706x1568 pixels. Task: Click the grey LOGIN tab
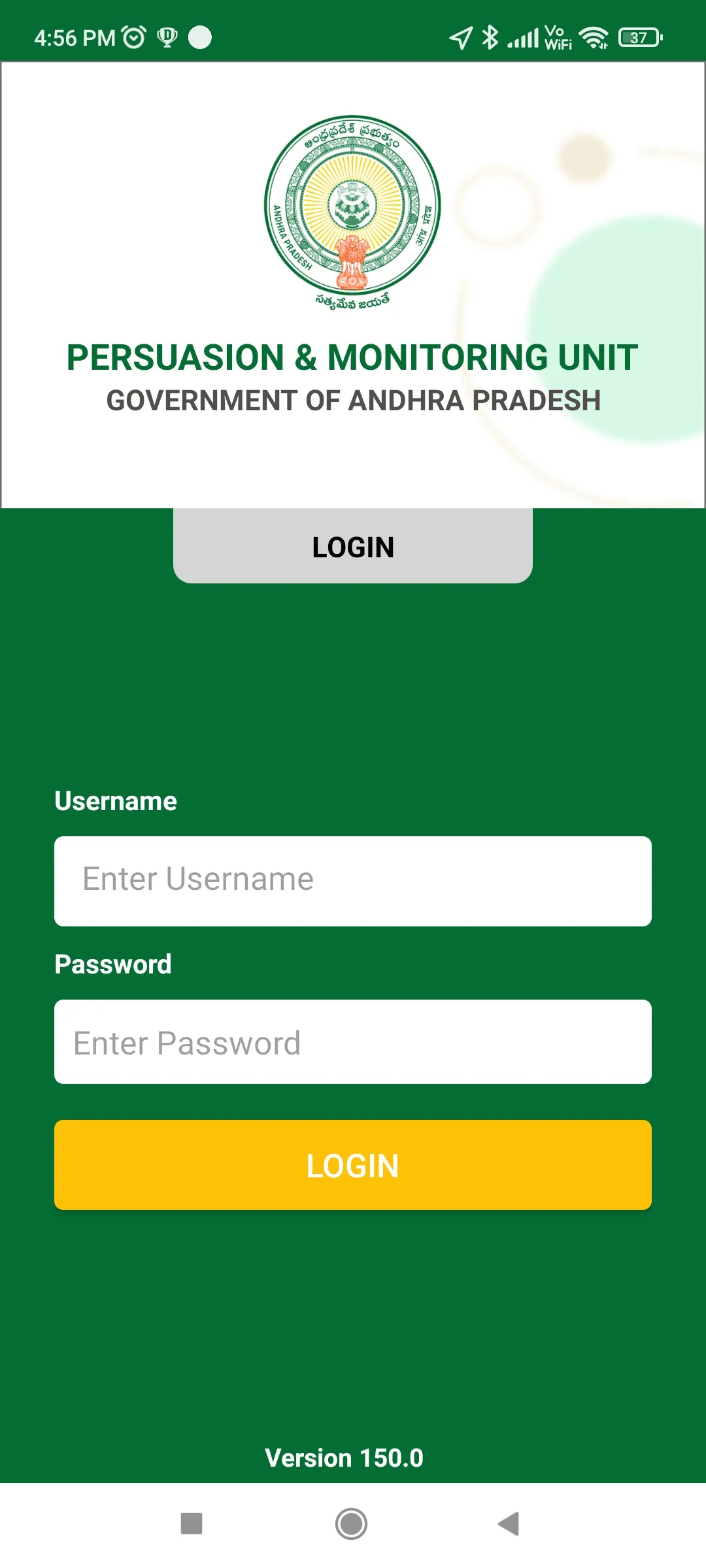(352, 546)
